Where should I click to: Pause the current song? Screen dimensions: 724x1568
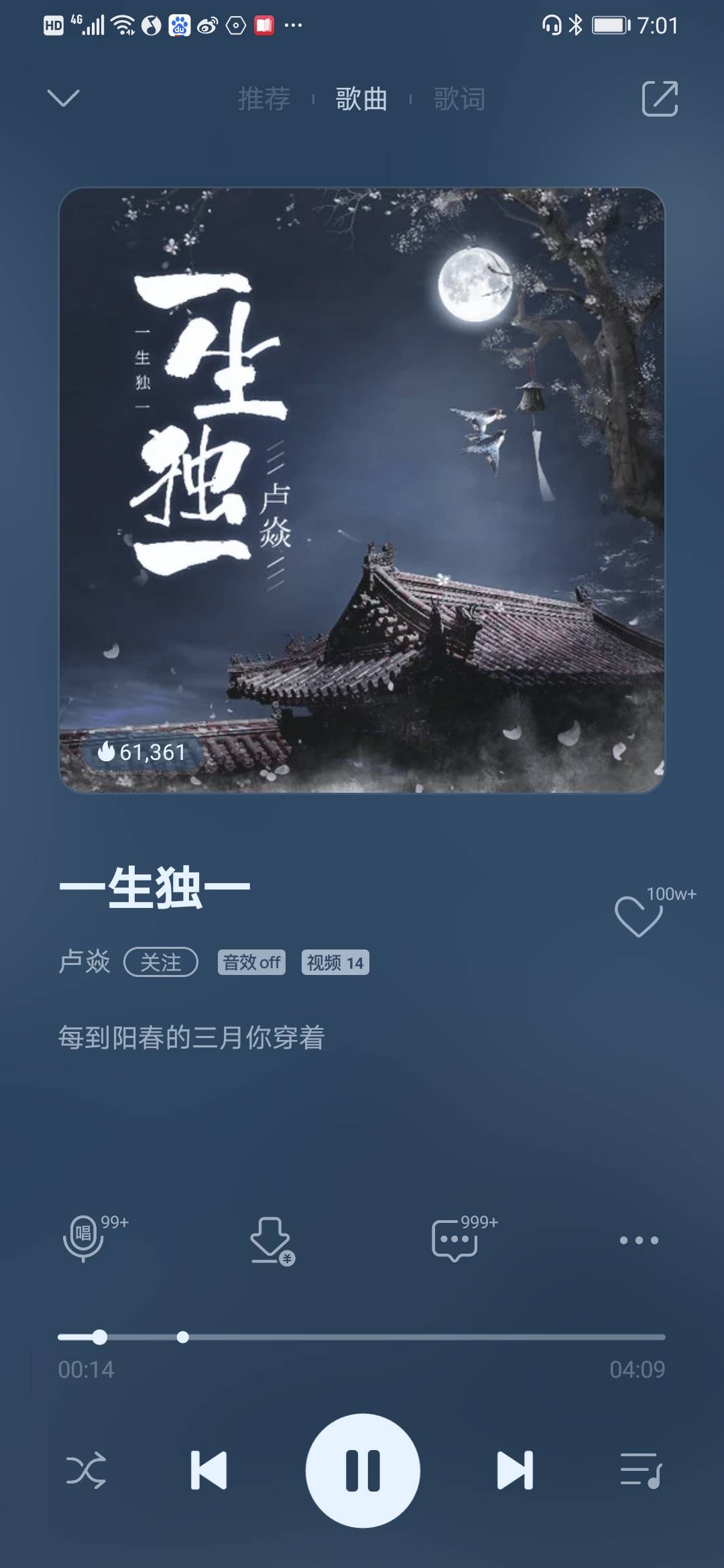point(363,1470)
